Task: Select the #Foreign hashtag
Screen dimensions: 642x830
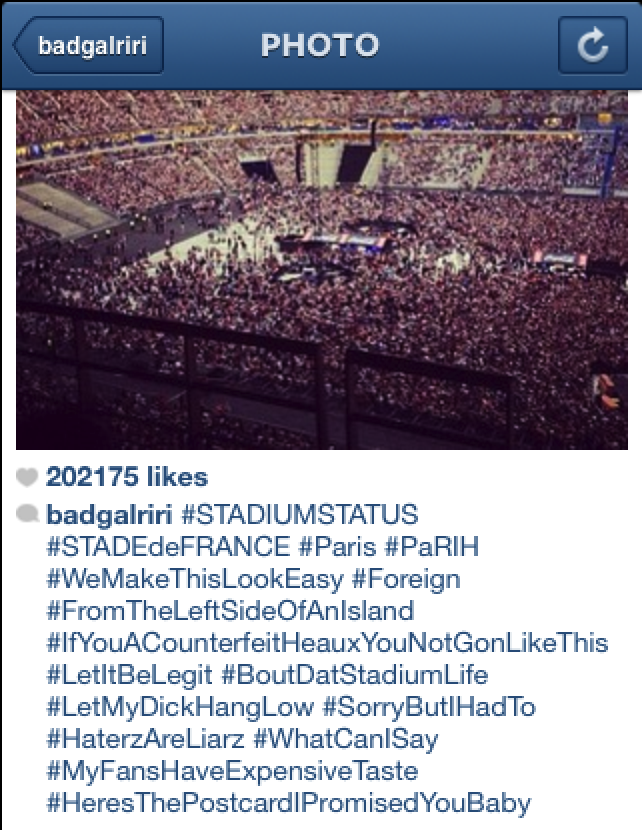Action: pyautogui.click(x=406, y=579)
